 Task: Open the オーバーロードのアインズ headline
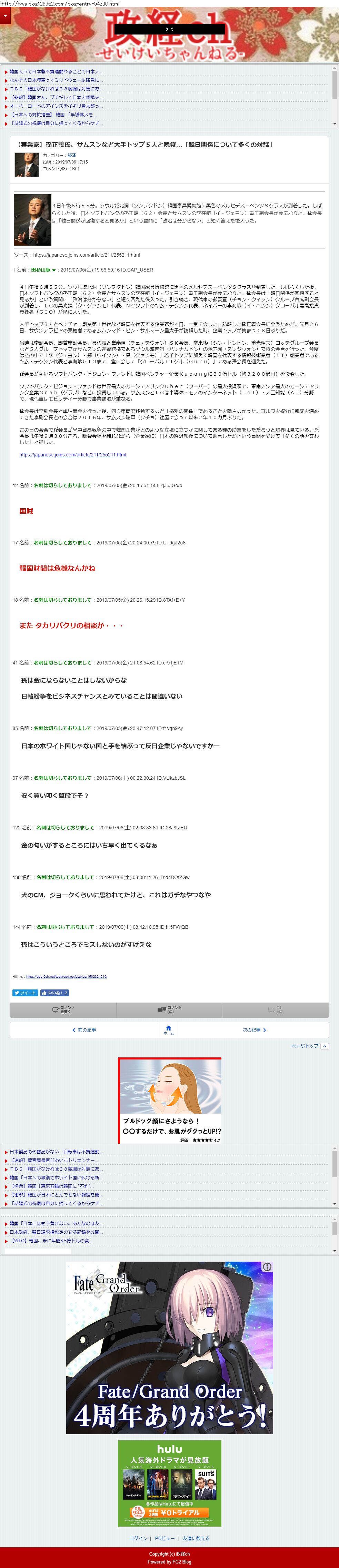point(56,106)
